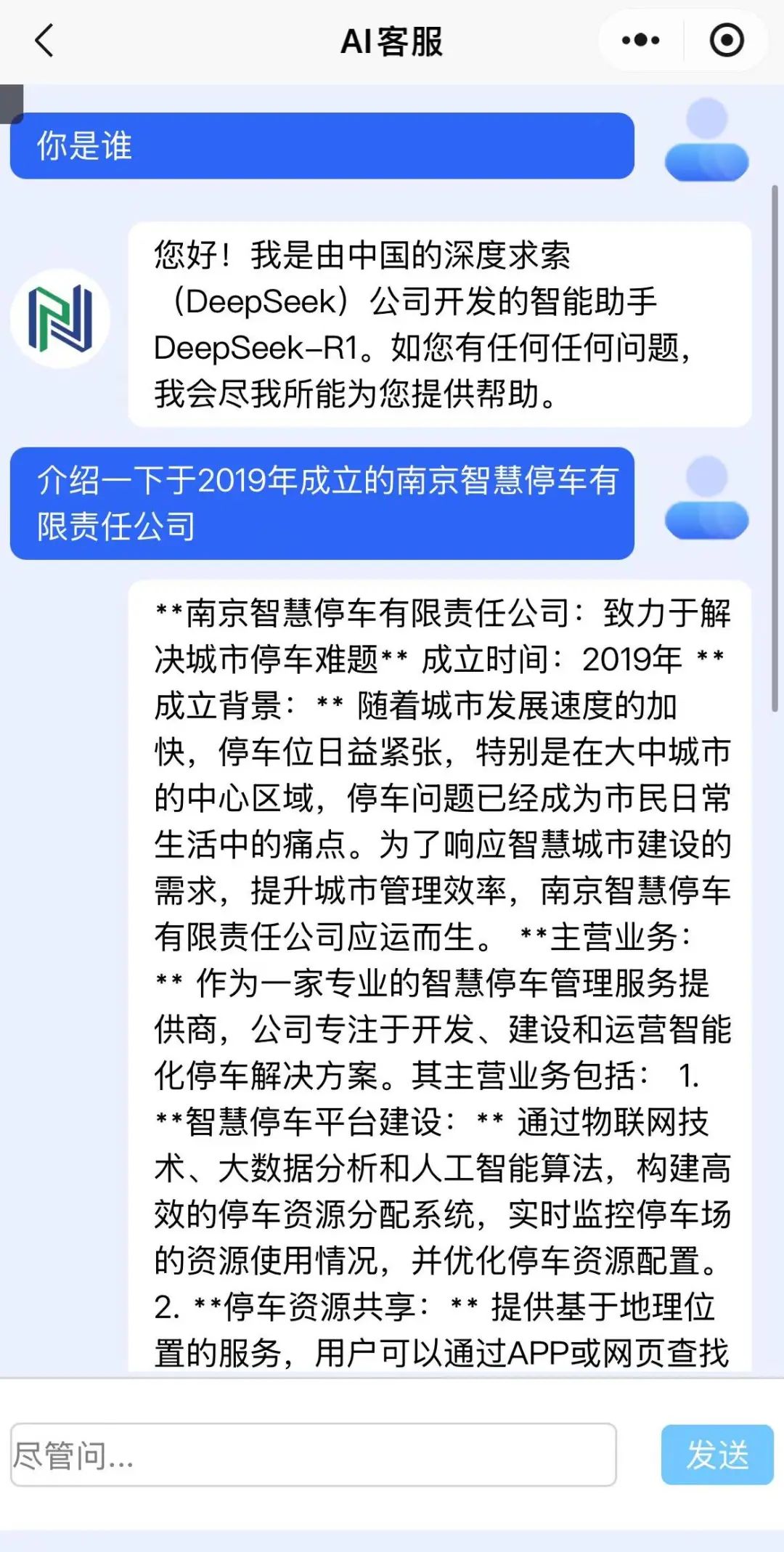This screenshot has height=1552, width=784.
Task: Focus the 尽管问 message input field
Action: pos(314,1455)
